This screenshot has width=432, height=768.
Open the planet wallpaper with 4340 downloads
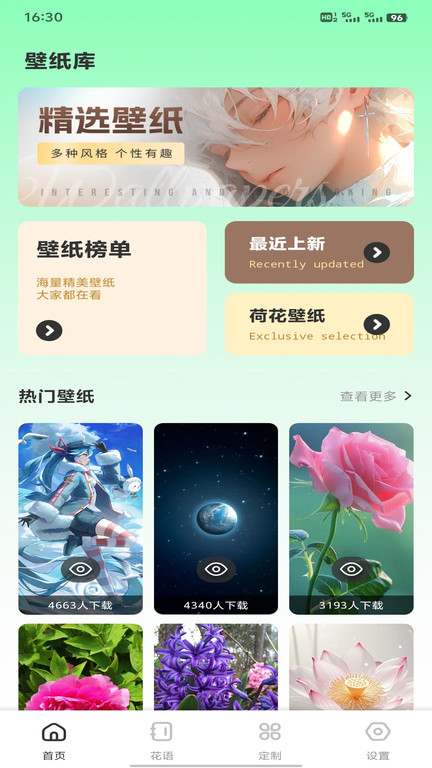216,519
